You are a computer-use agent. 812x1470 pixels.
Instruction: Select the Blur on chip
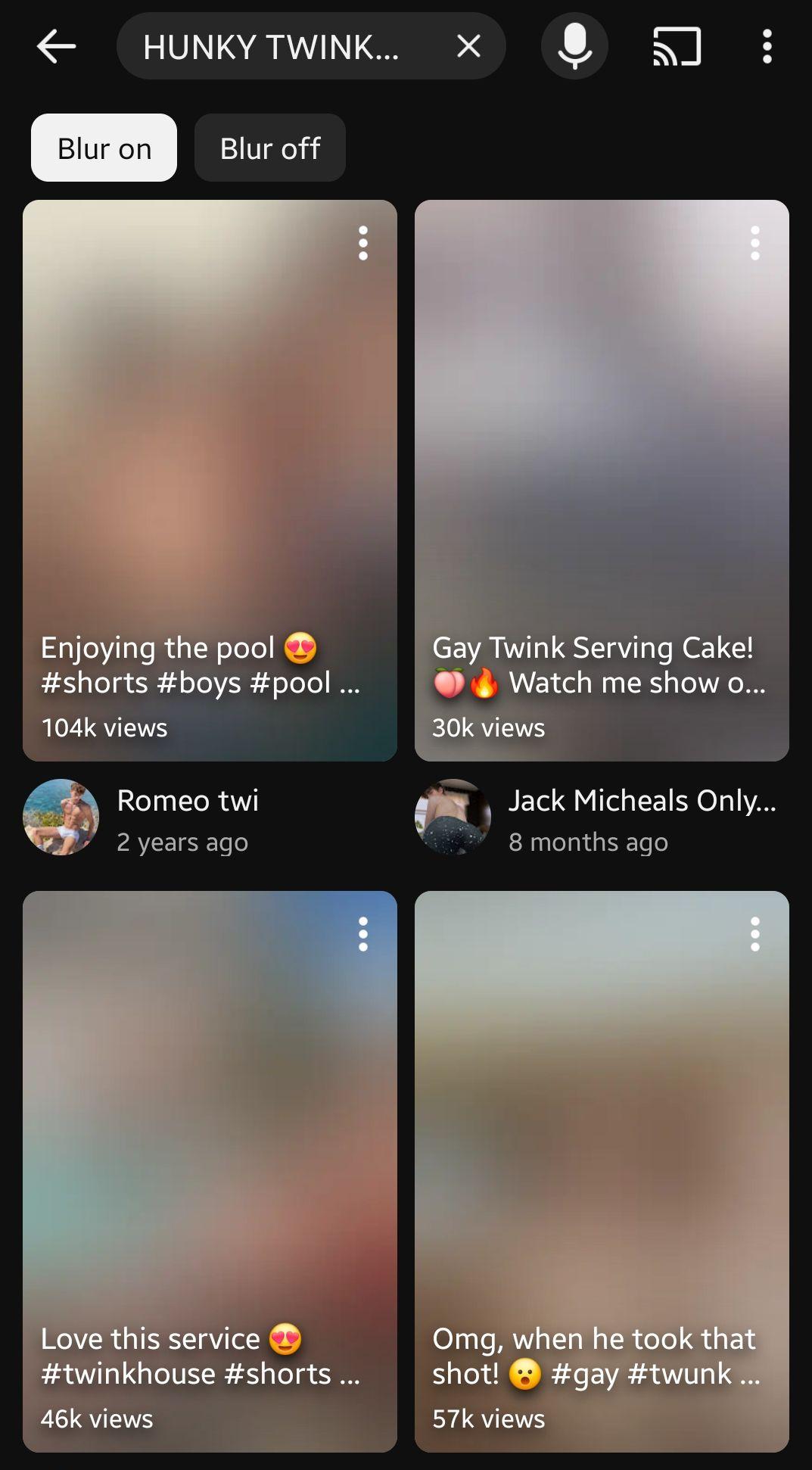pos(104,148)
